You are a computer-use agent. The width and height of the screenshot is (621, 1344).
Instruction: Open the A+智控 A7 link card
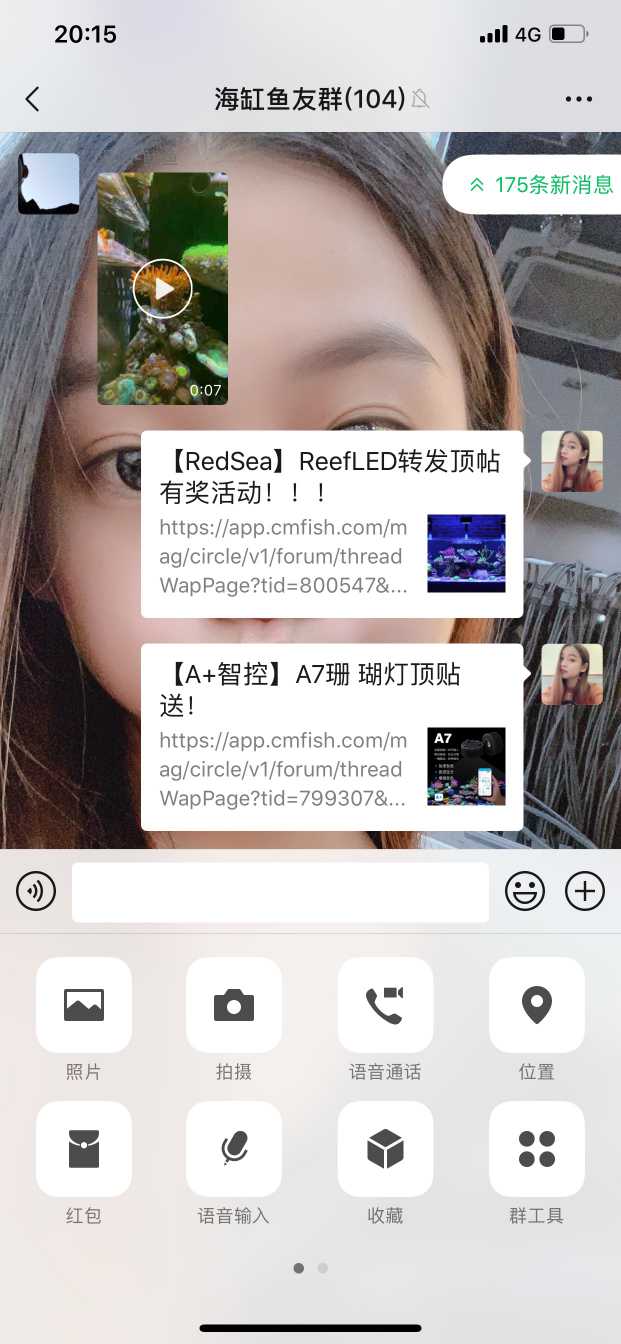click(x=331, y=737)
